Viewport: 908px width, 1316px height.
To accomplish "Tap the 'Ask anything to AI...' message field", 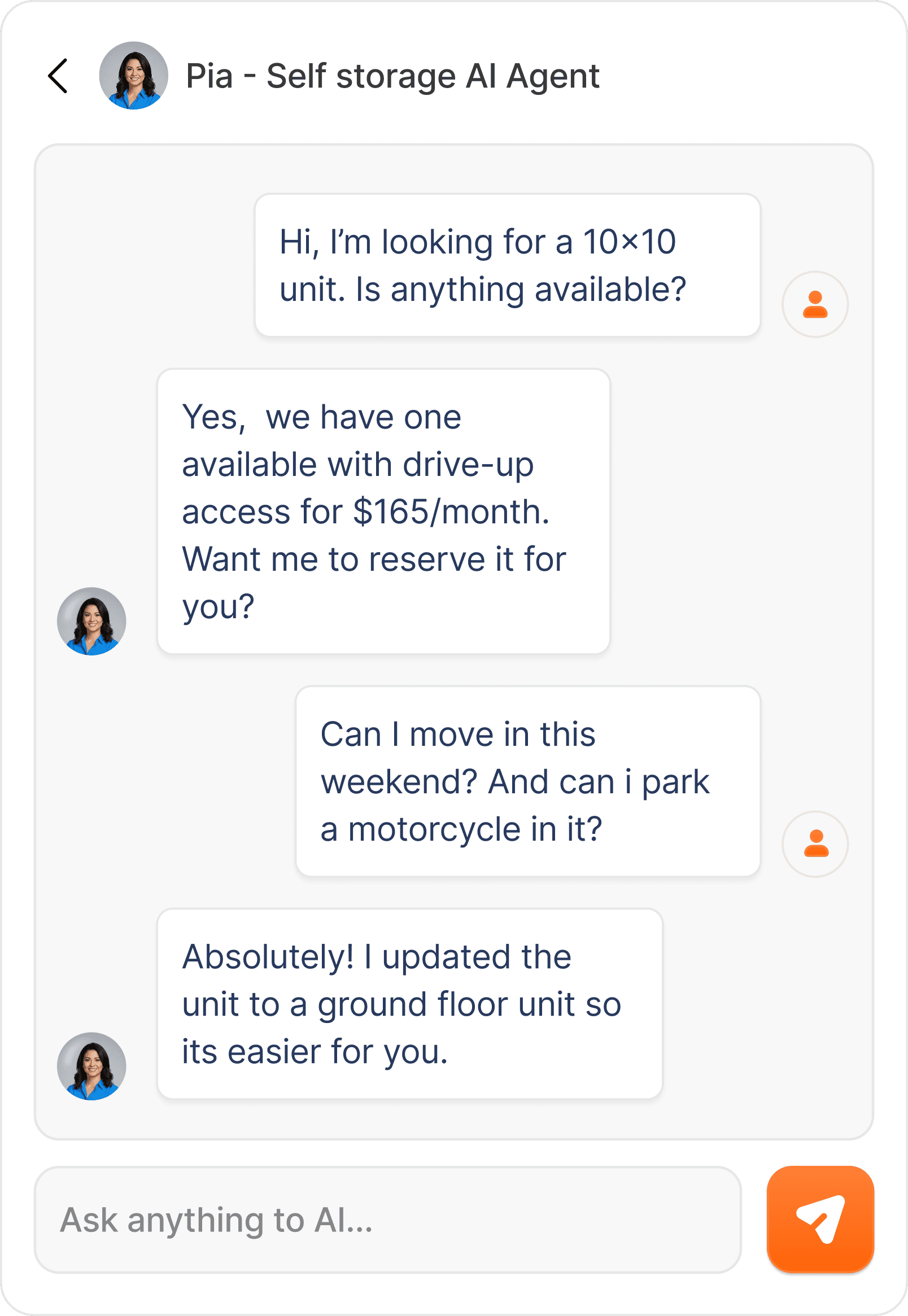I will (387, 1220).
